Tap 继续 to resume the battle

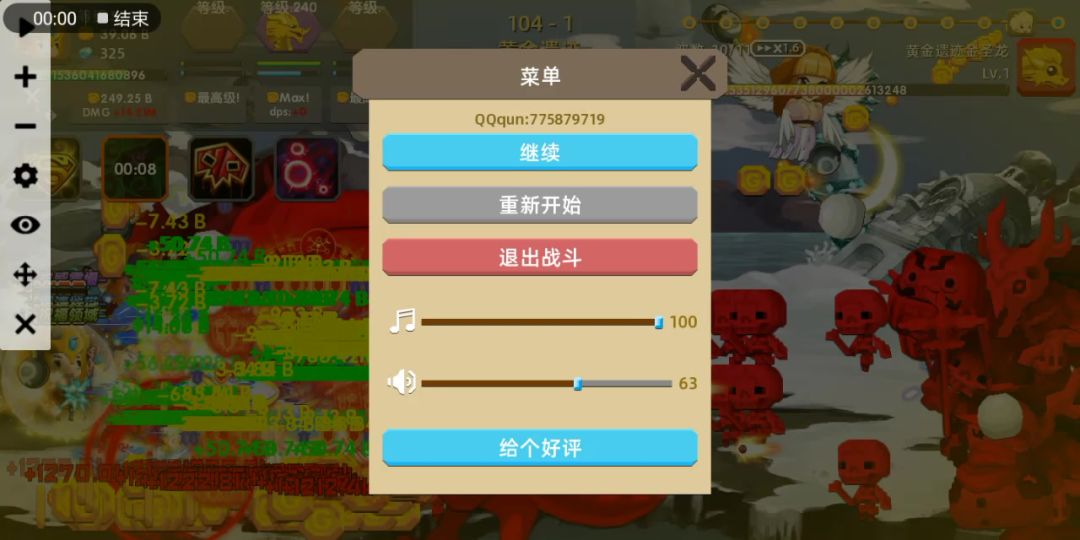(x=539, y=153)
